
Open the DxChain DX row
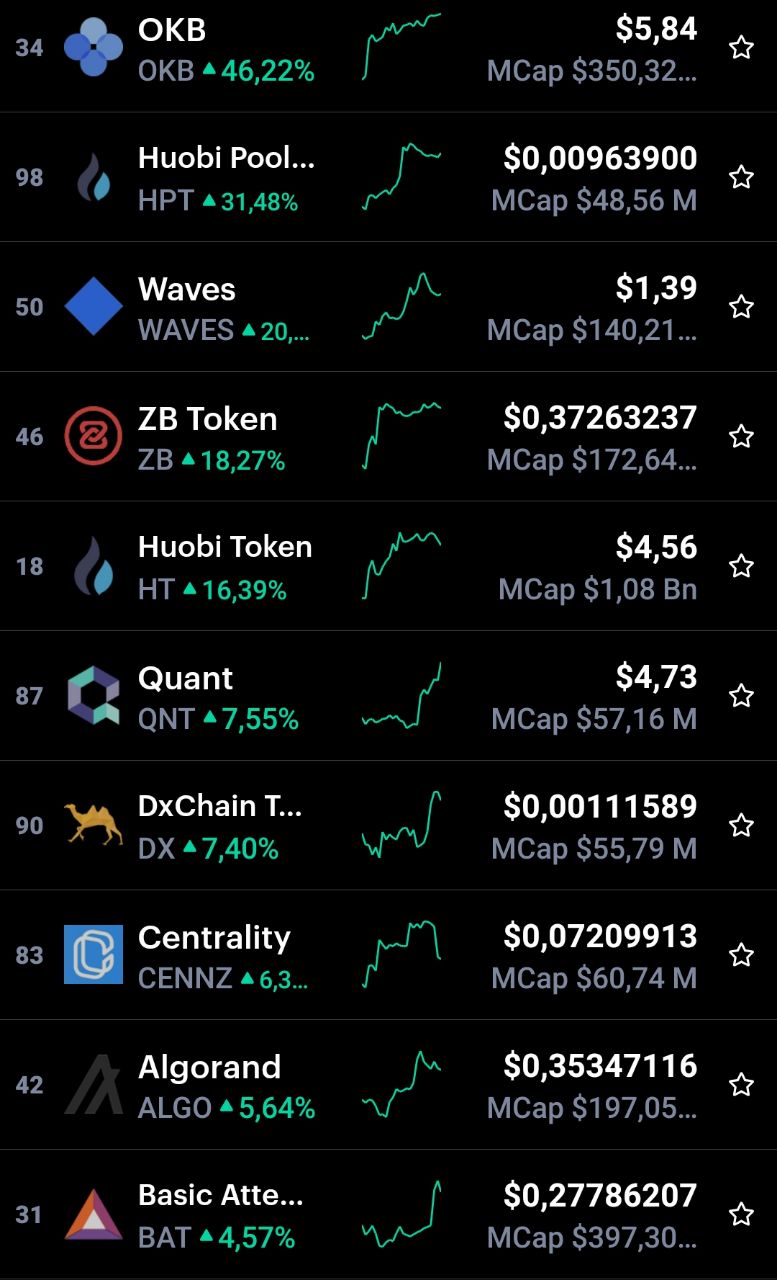point(388,825)
